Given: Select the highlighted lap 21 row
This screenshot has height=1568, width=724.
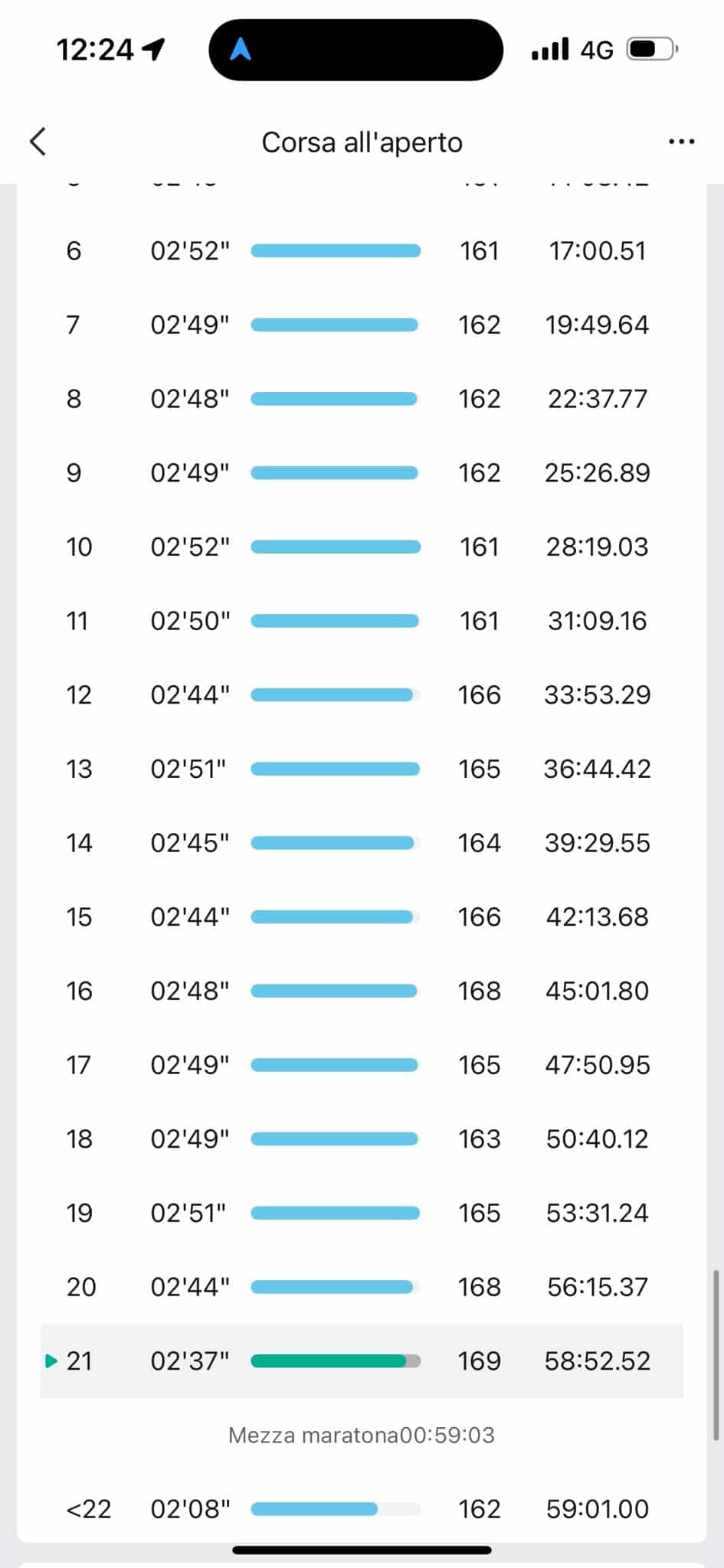Looking at the screenshot, I should (362, 1361).
